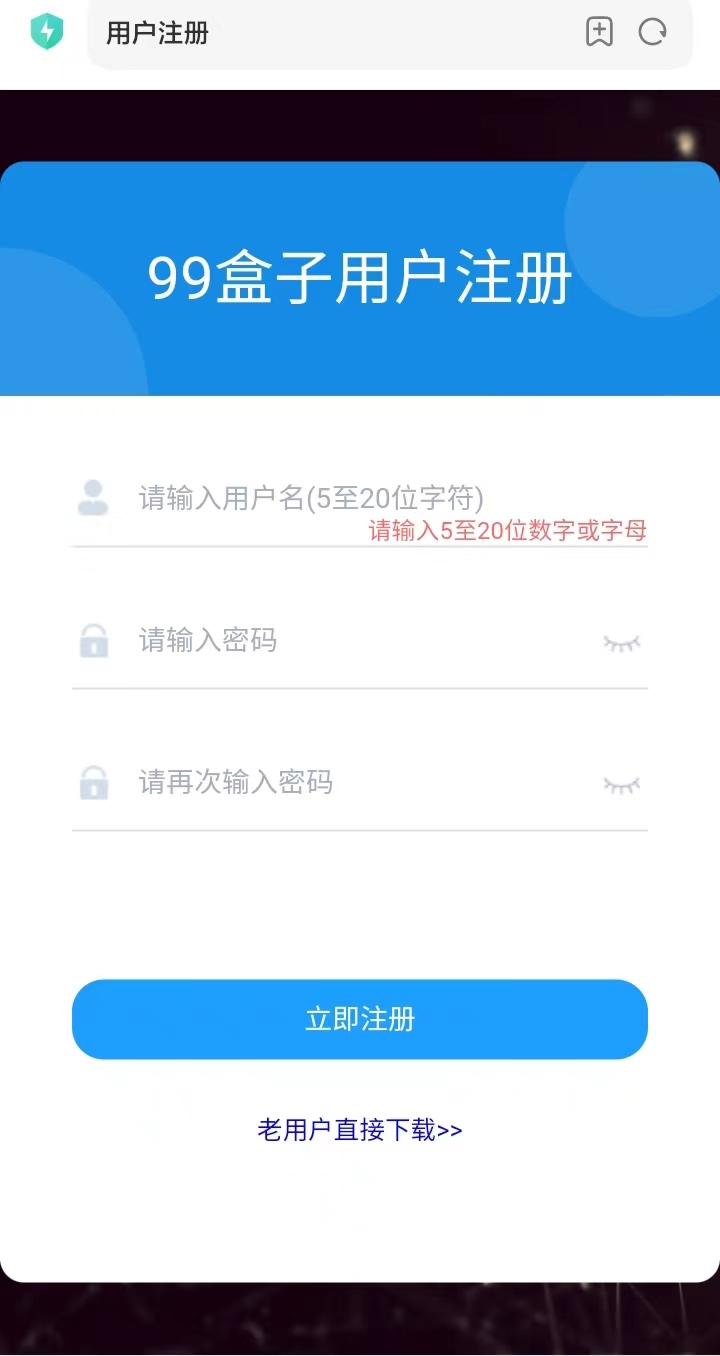The width and height of the screenshot is (720, 1356).
Task: Click the 99盒子用户注册 heading
Action: [359, 278]
